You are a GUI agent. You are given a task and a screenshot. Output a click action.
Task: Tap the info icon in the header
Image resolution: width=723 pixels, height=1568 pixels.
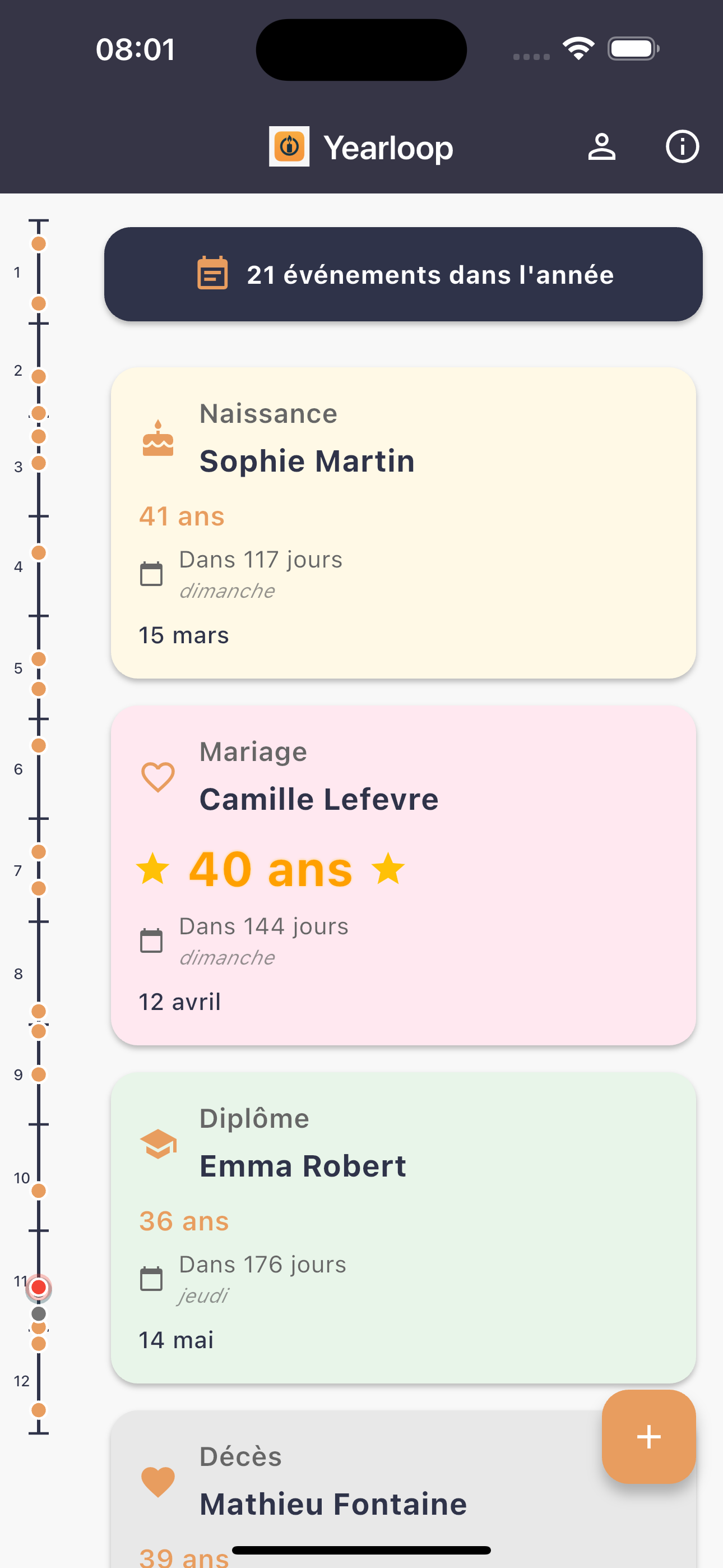click(x=682, y=147)
